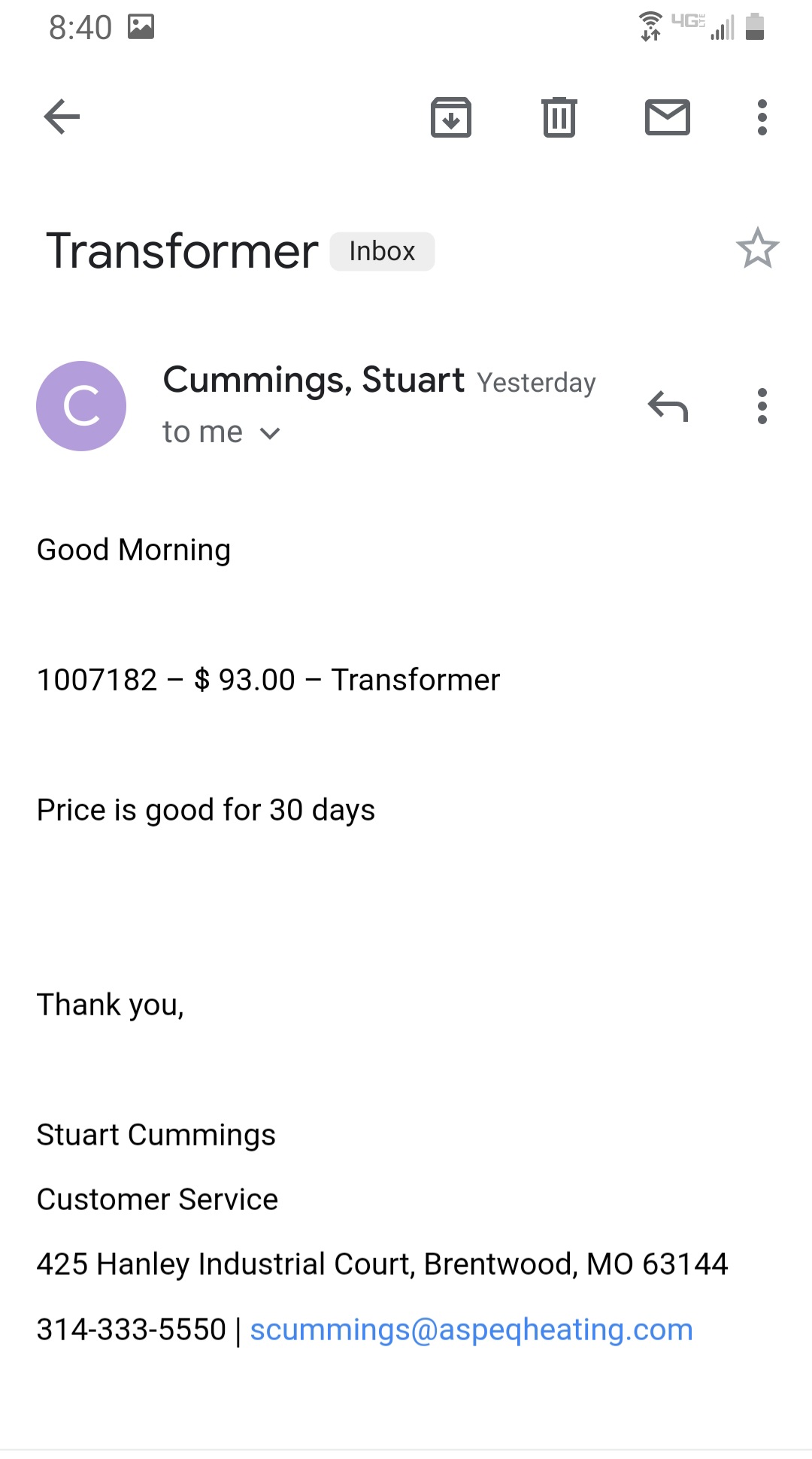The height and width of the screenshot is (1459, 812).
Task: Open the top overflow menu
Action: 762,117
